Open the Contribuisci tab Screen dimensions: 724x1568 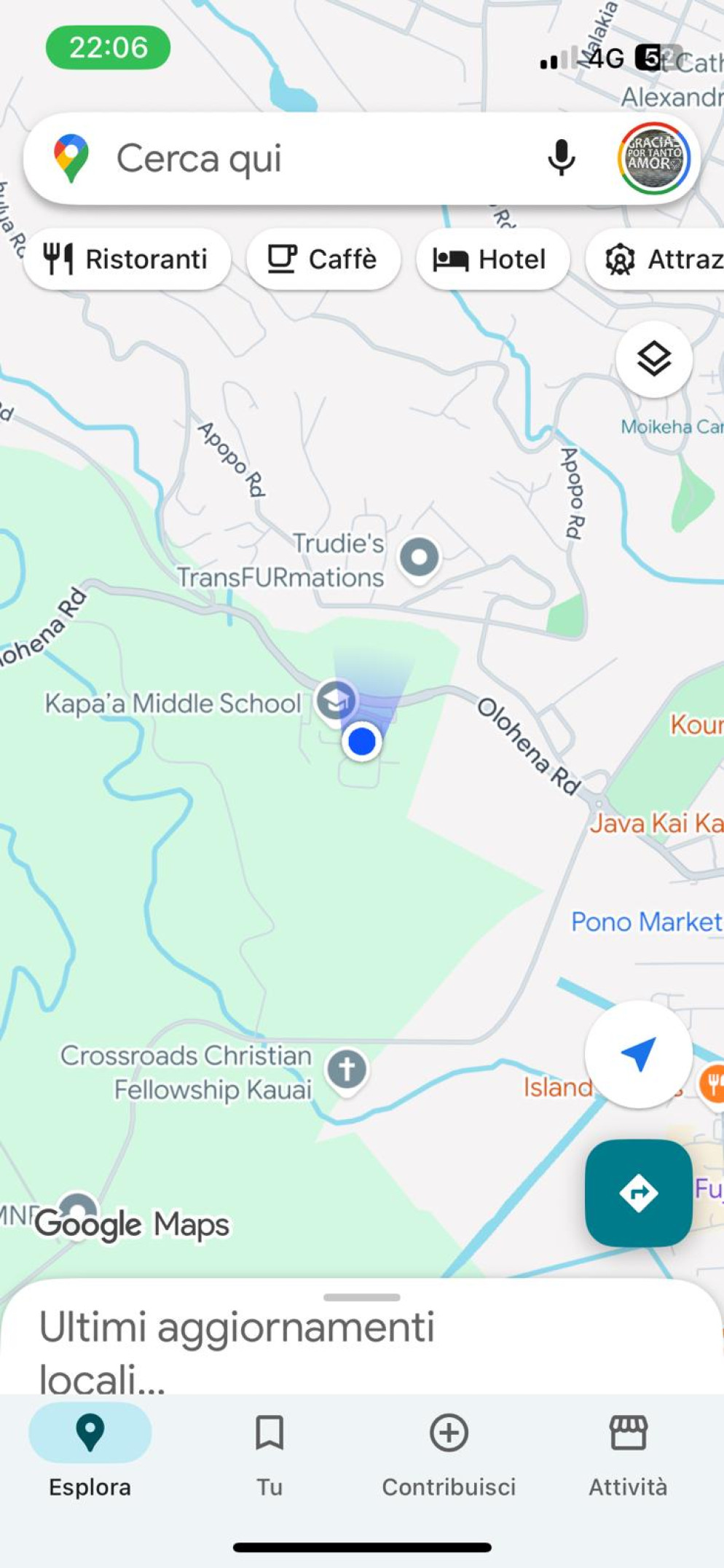(449, 1450)
